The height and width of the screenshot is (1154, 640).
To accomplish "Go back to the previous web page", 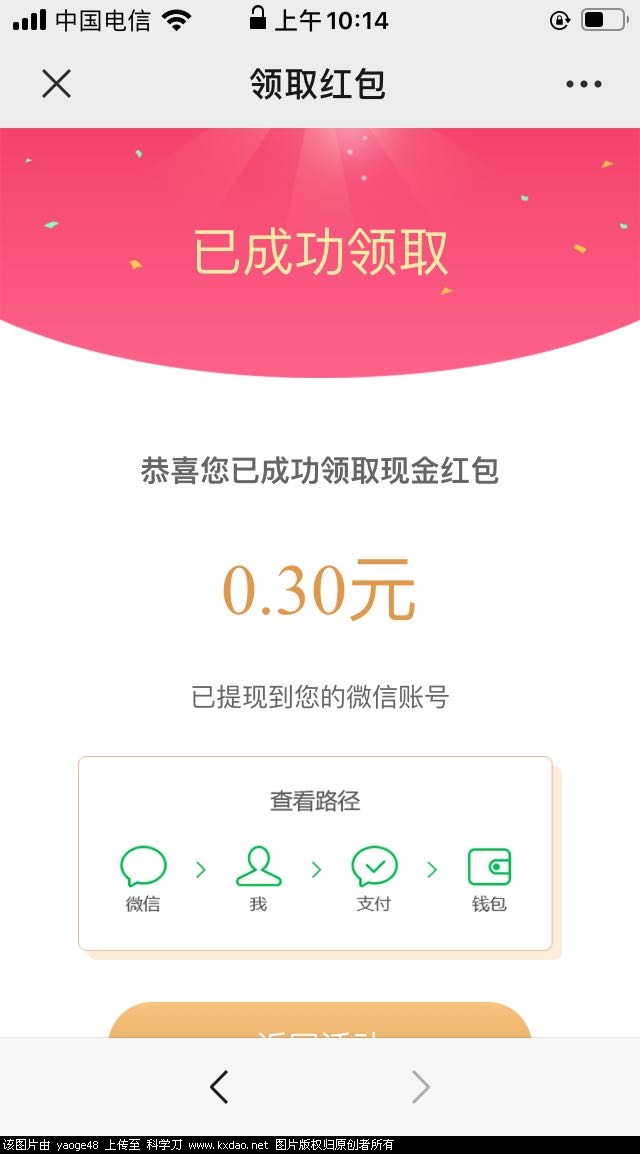I will pos(219,1087).
